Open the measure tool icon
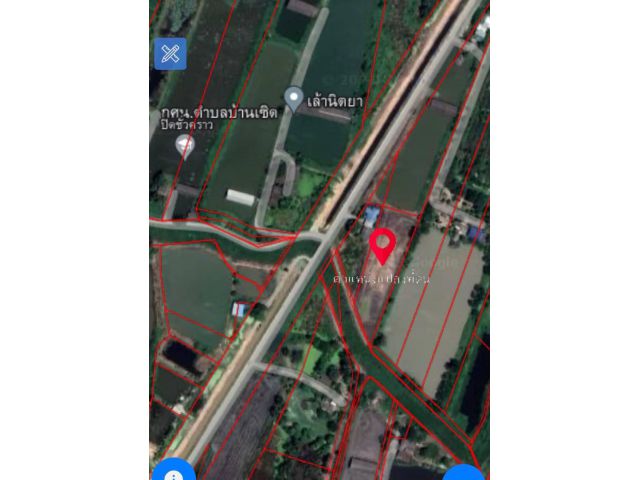 [170, 54]
